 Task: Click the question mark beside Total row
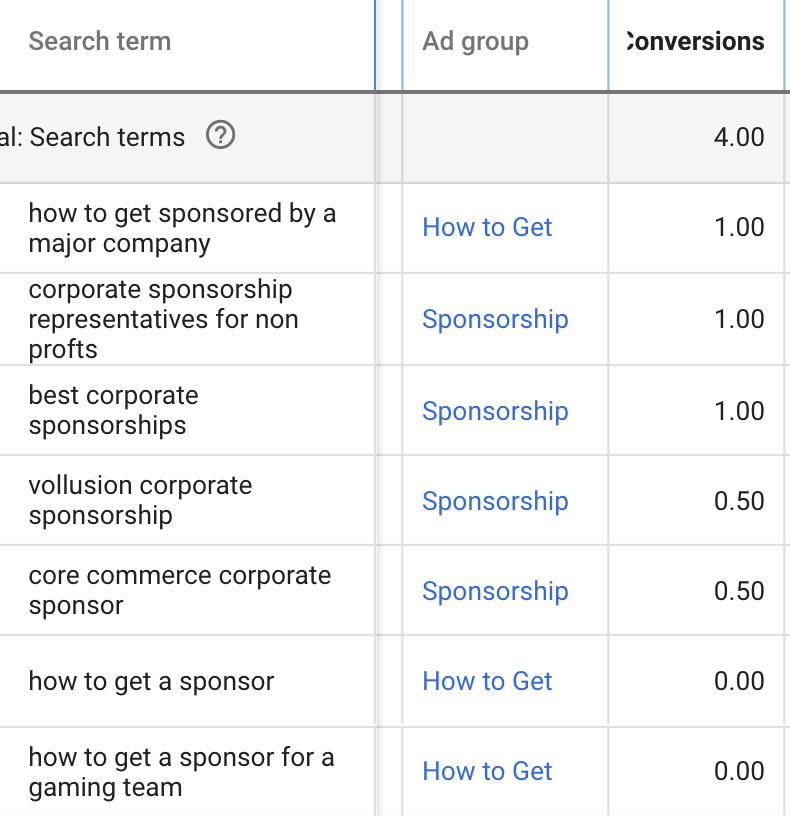pos(219,134)
